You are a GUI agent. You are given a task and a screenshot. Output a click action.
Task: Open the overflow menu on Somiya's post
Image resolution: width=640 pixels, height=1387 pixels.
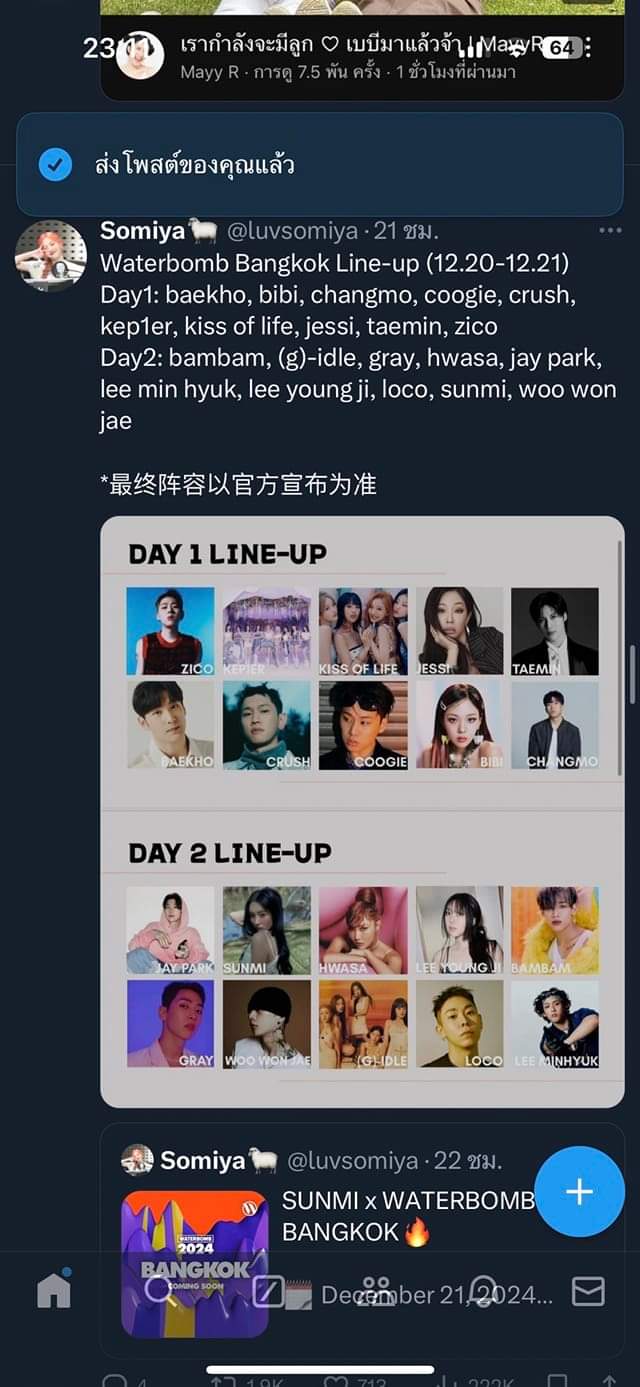tap(610, 231)
